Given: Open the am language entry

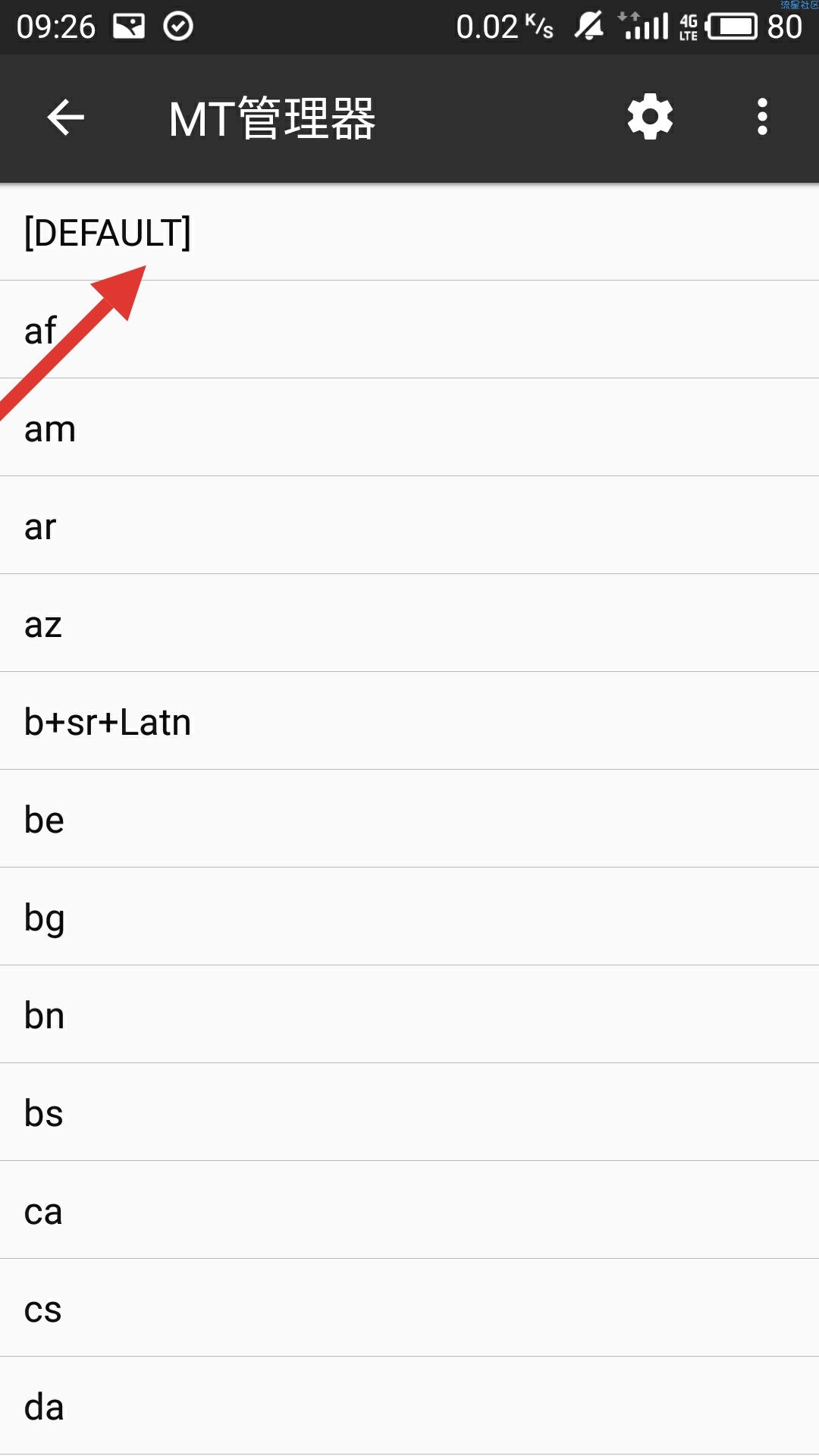Looking at the screenshot, I should coord(409,428).
